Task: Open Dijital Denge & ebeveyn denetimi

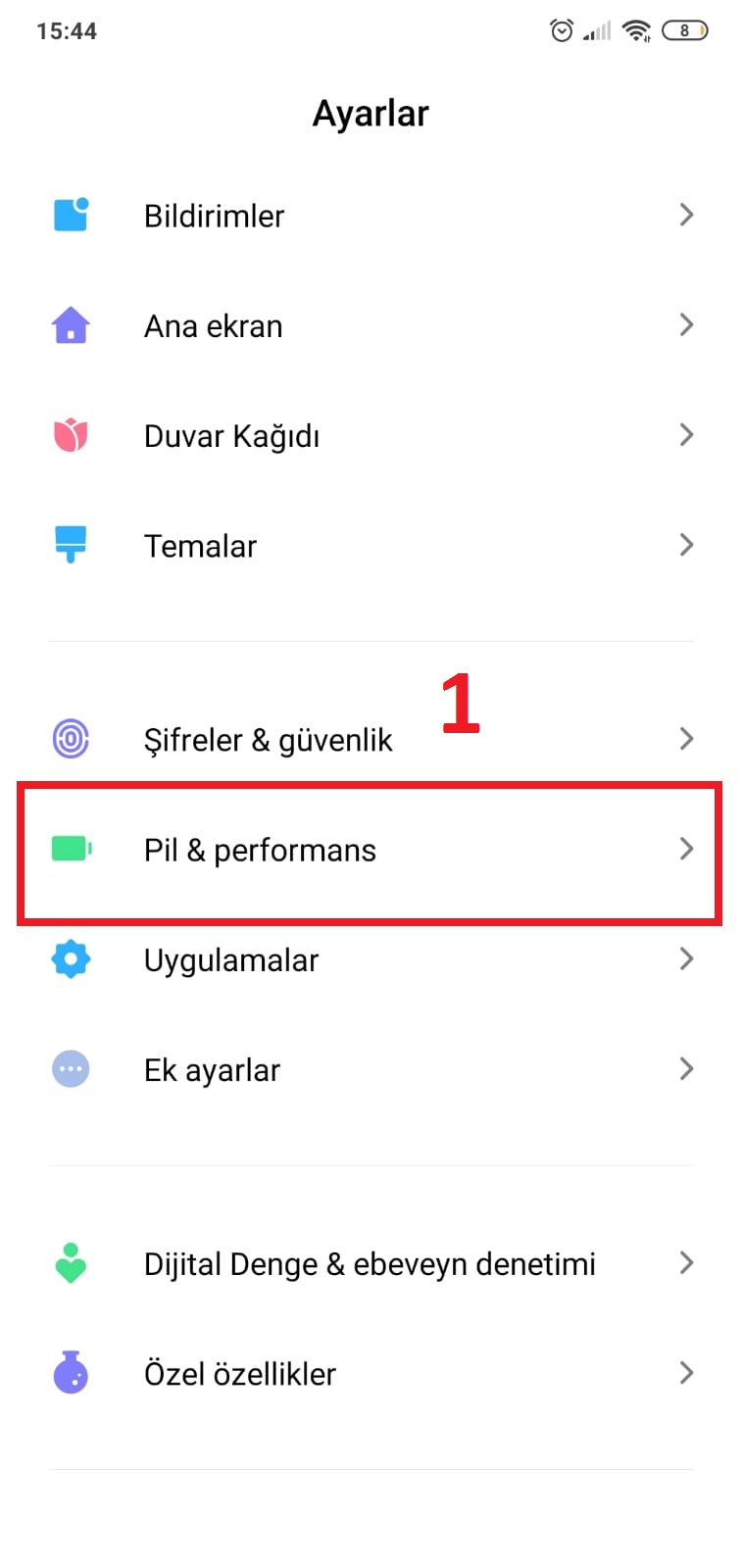Action: tap(369, 1264)
